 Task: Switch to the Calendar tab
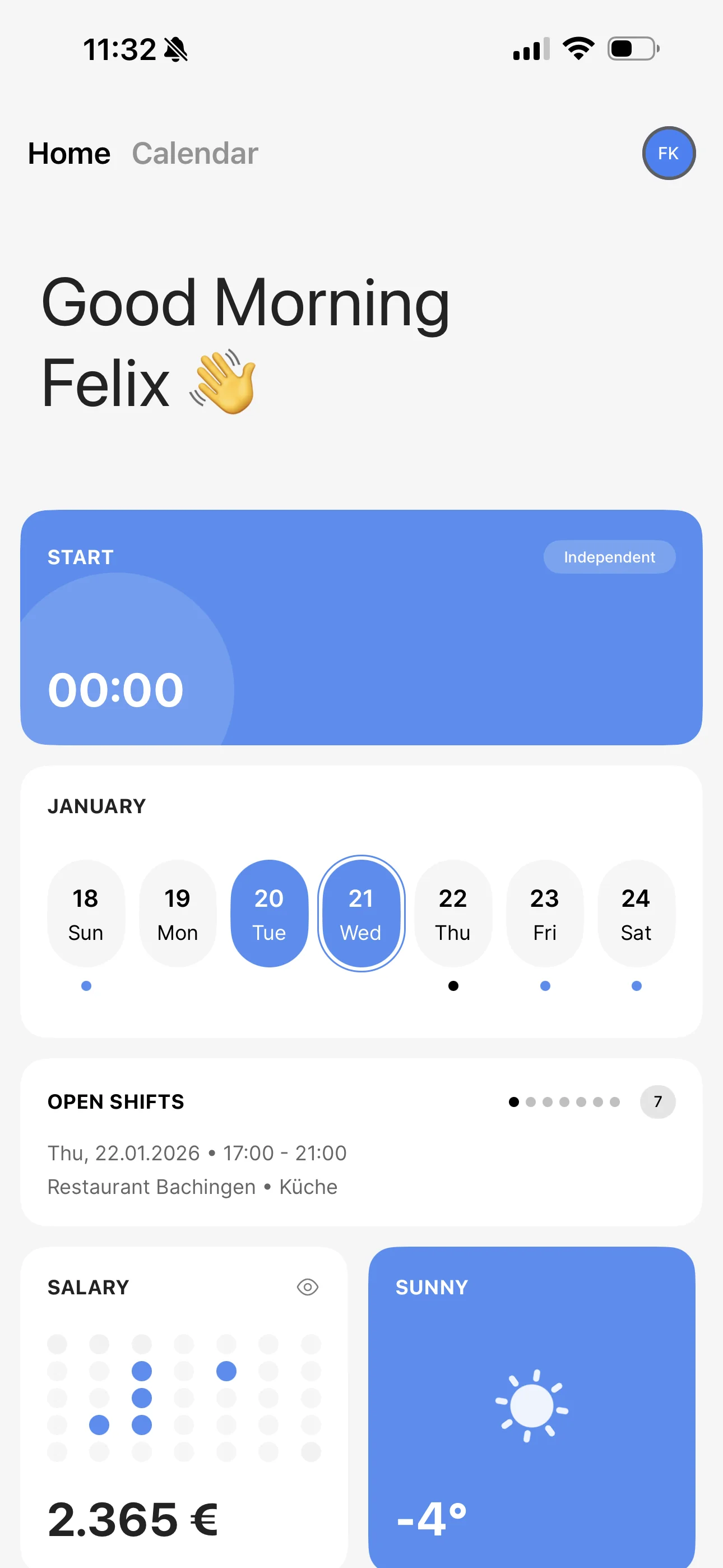[194, 154]
